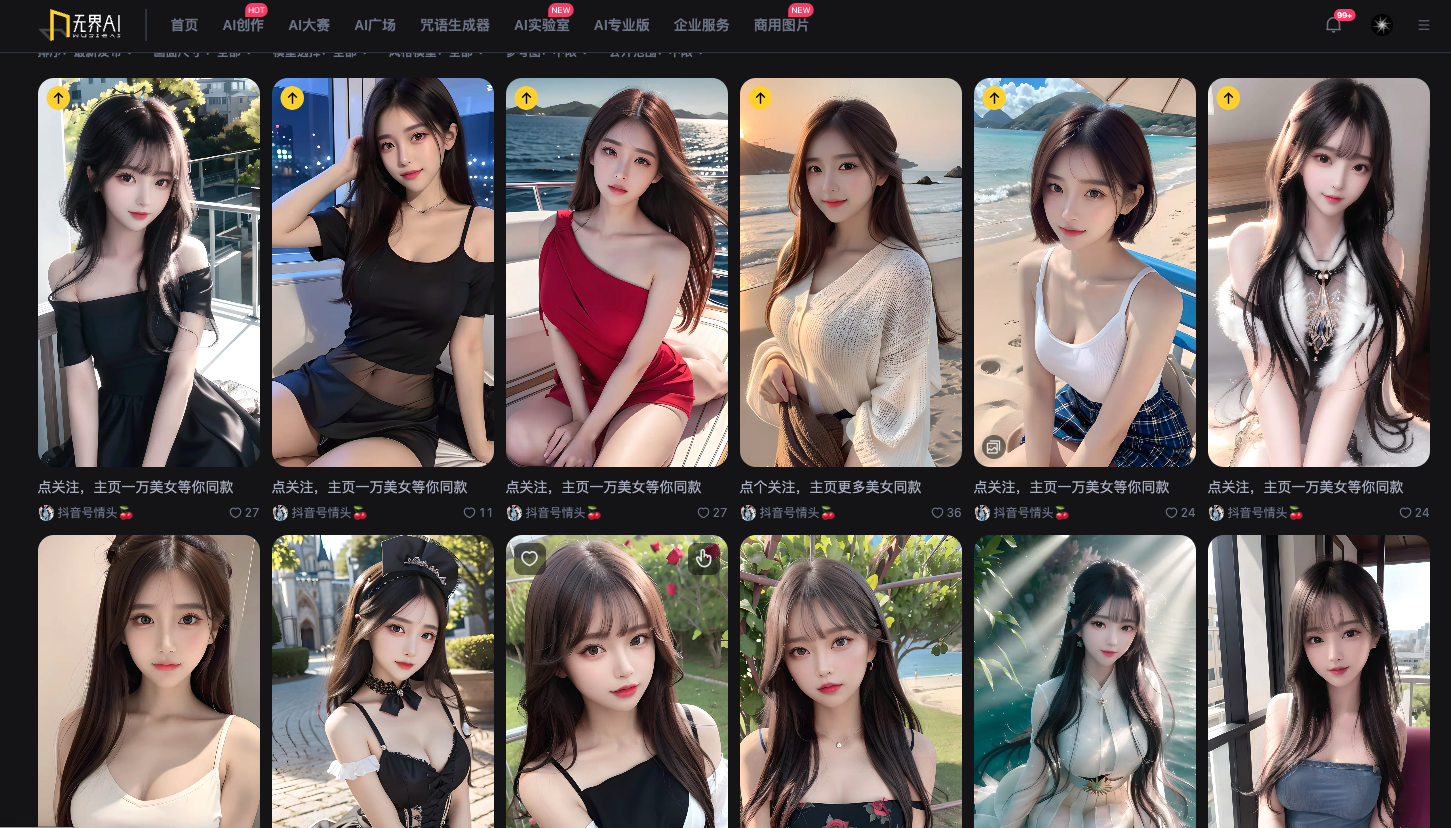Open the AI创作 tab

pos(243,25)
